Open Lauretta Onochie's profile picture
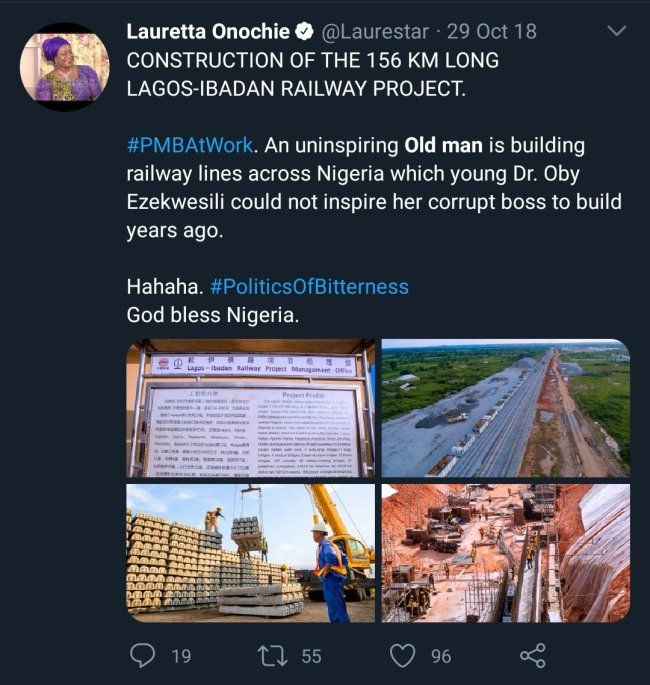Screen dimensions: 650x685 click(65, 66)
